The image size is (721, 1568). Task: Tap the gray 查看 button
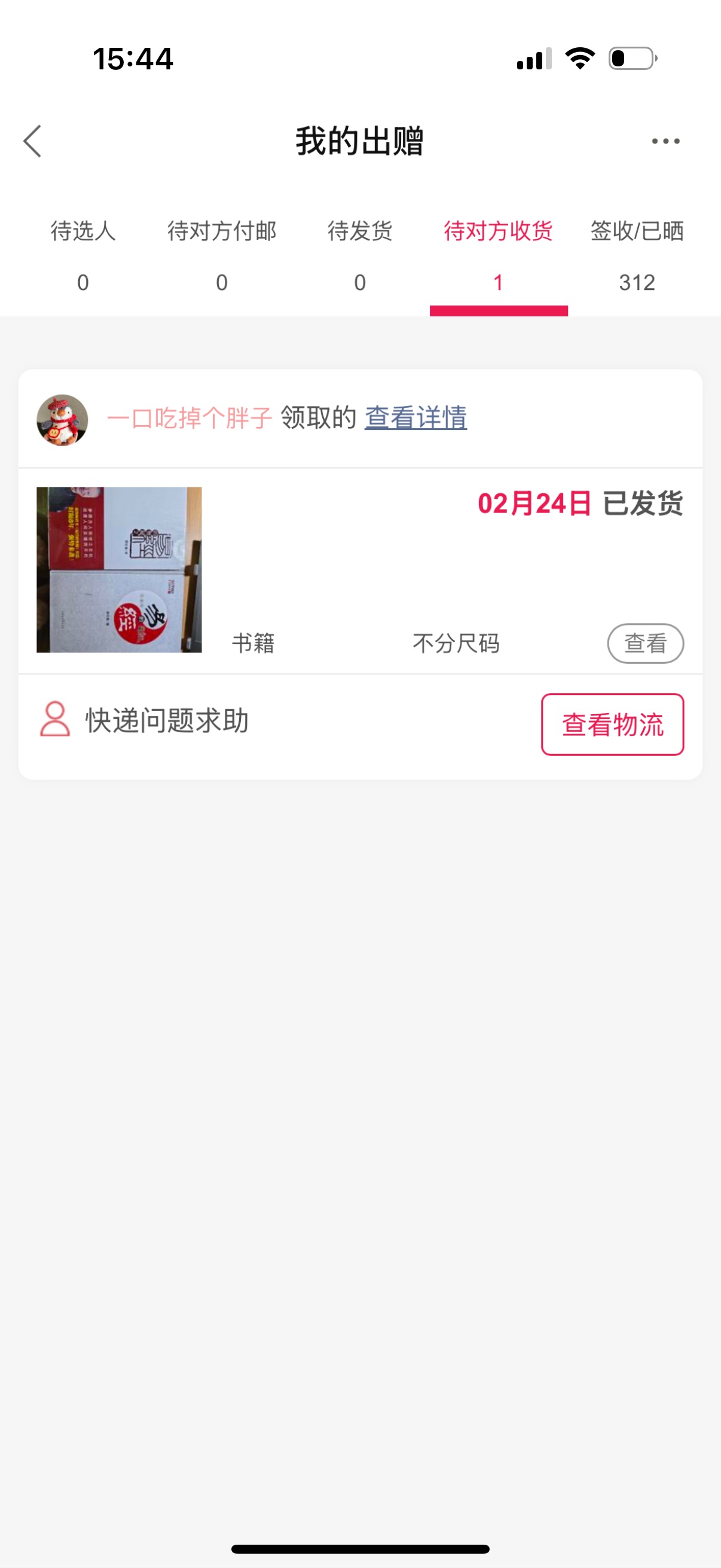(646, 643)
